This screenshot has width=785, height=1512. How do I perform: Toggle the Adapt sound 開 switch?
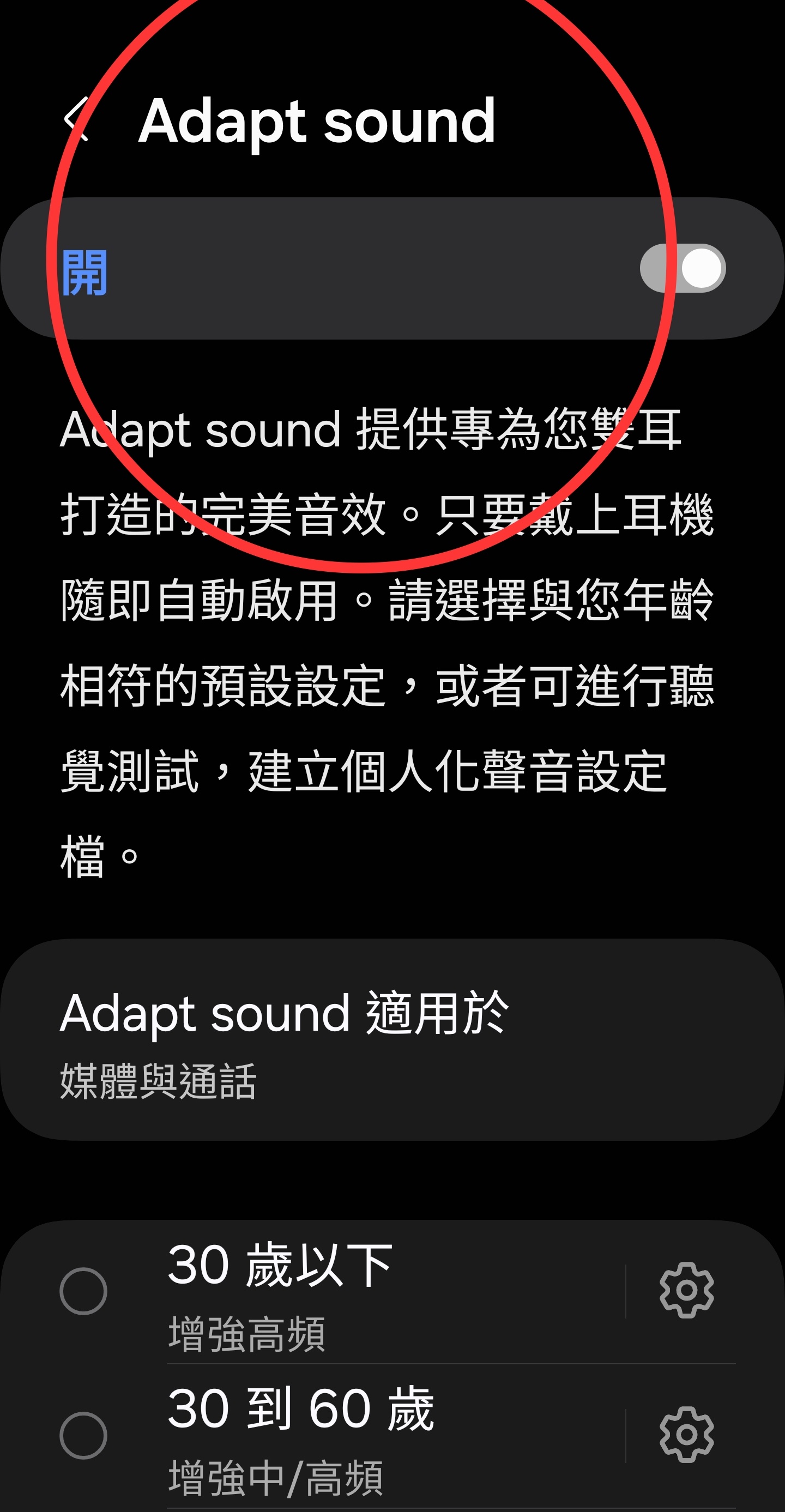click(683, 268)
